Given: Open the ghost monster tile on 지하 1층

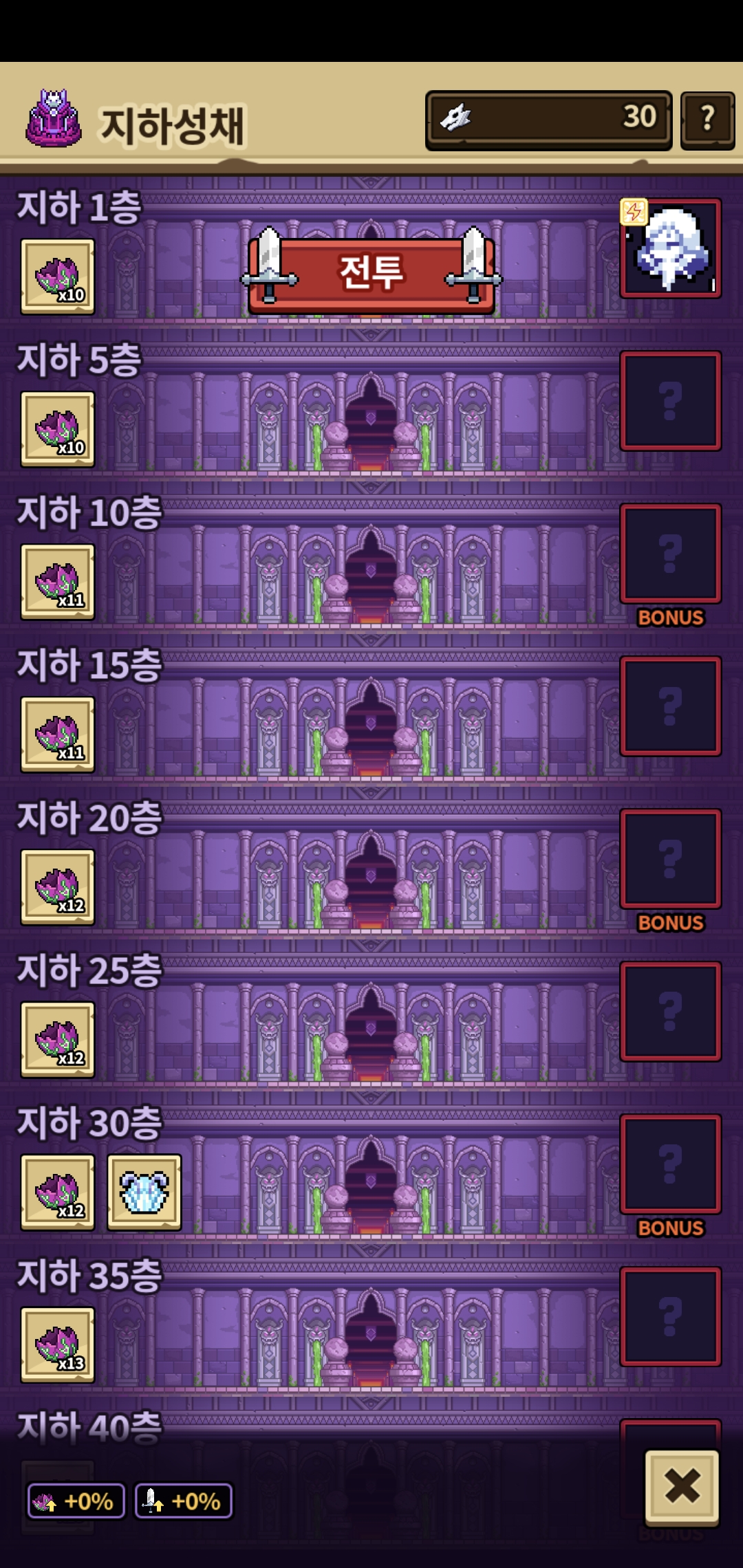Looking at the screenshot, I should (671, 248).
